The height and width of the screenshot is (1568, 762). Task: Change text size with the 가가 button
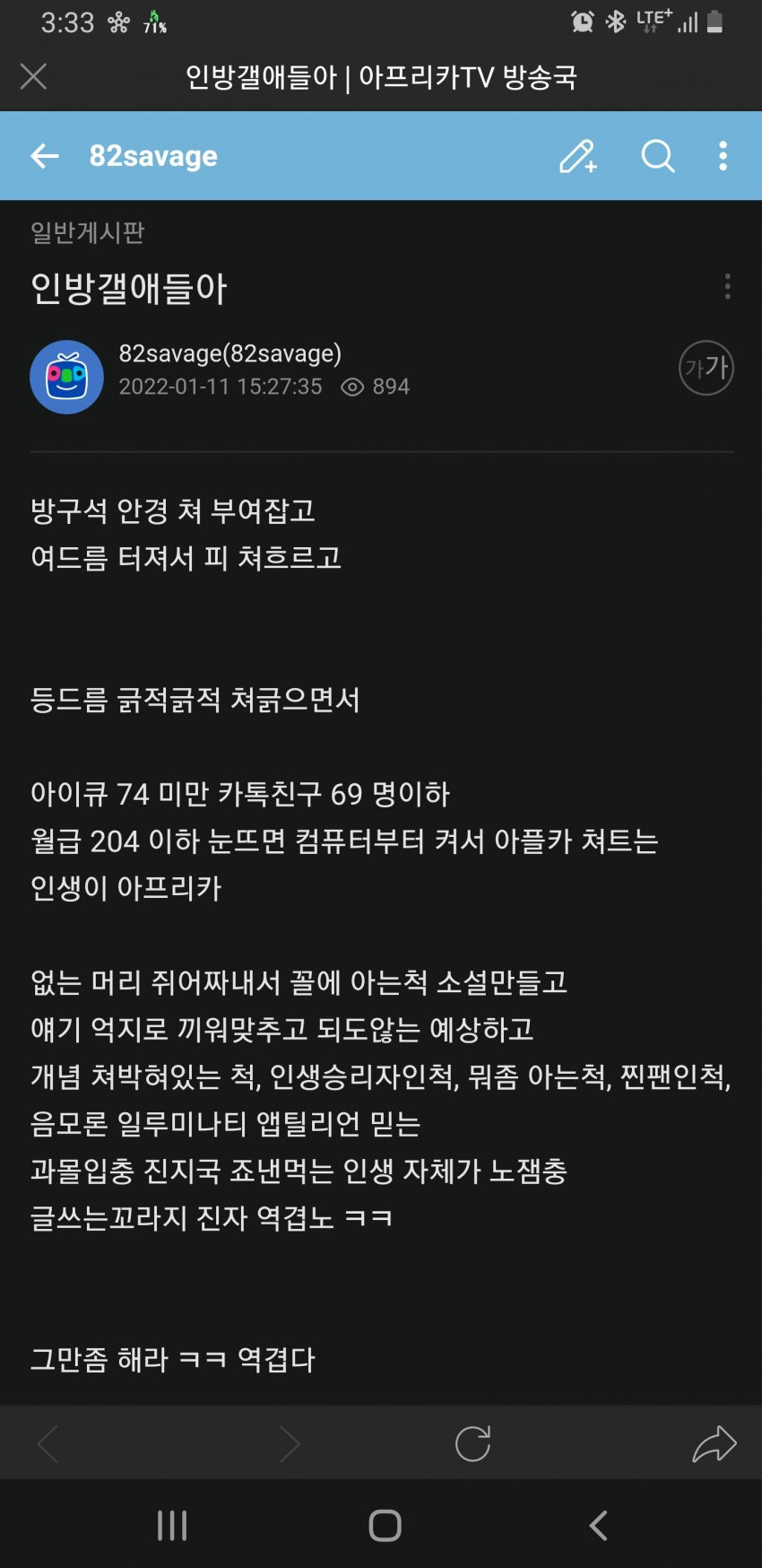tap(706, 368)
